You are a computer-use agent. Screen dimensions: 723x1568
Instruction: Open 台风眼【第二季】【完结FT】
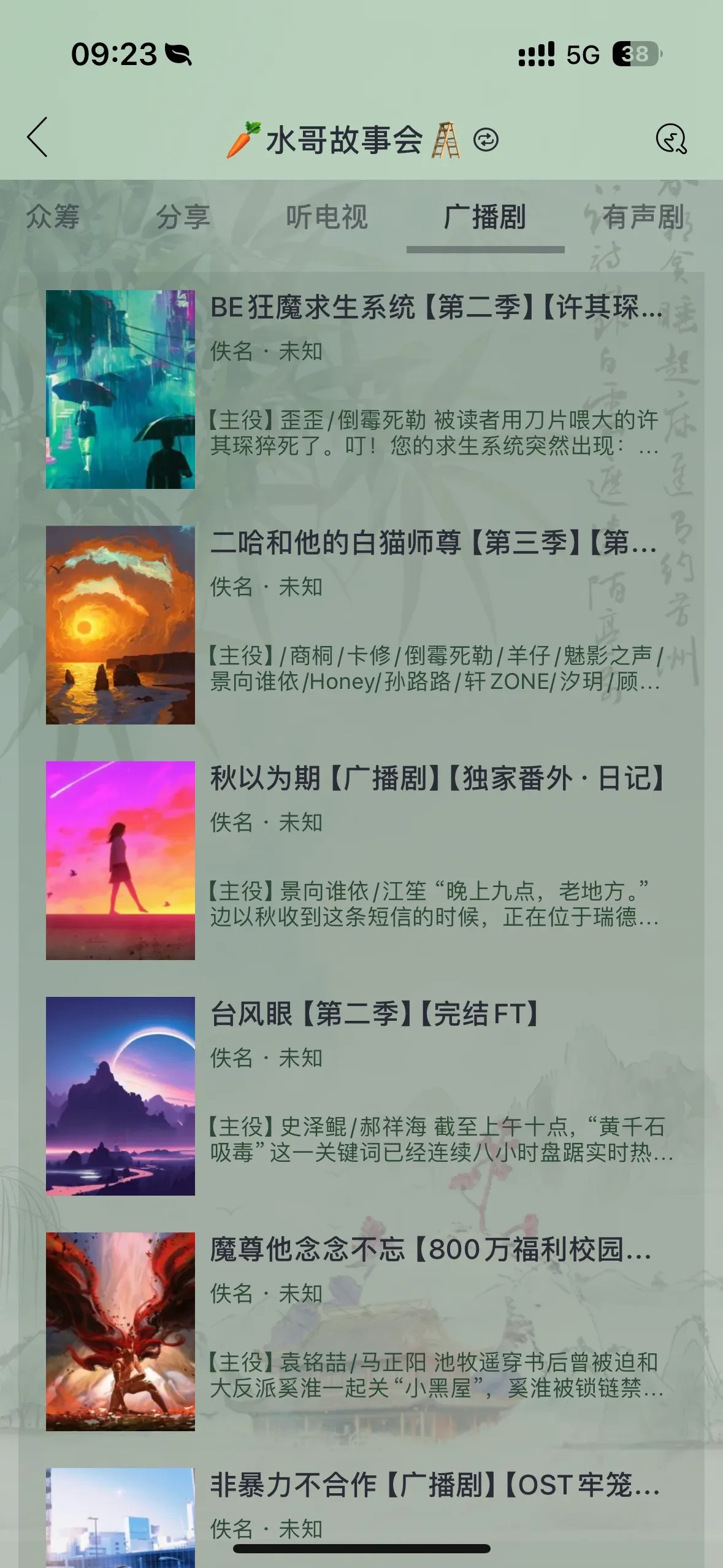pyautogui.click(x=374, y=1013)
